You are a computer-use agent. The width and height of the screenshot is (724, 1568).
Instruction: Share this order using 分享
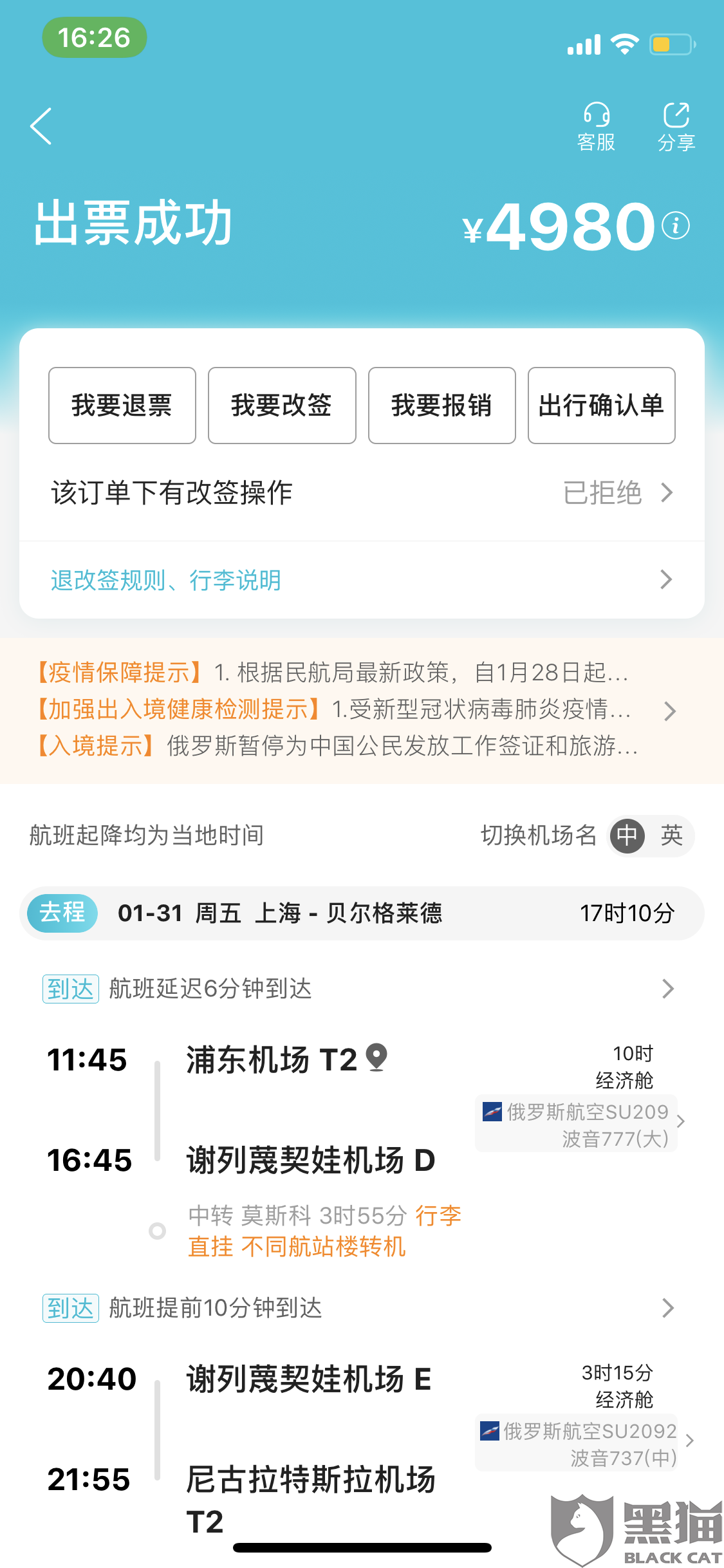click(x=676, y=127)
